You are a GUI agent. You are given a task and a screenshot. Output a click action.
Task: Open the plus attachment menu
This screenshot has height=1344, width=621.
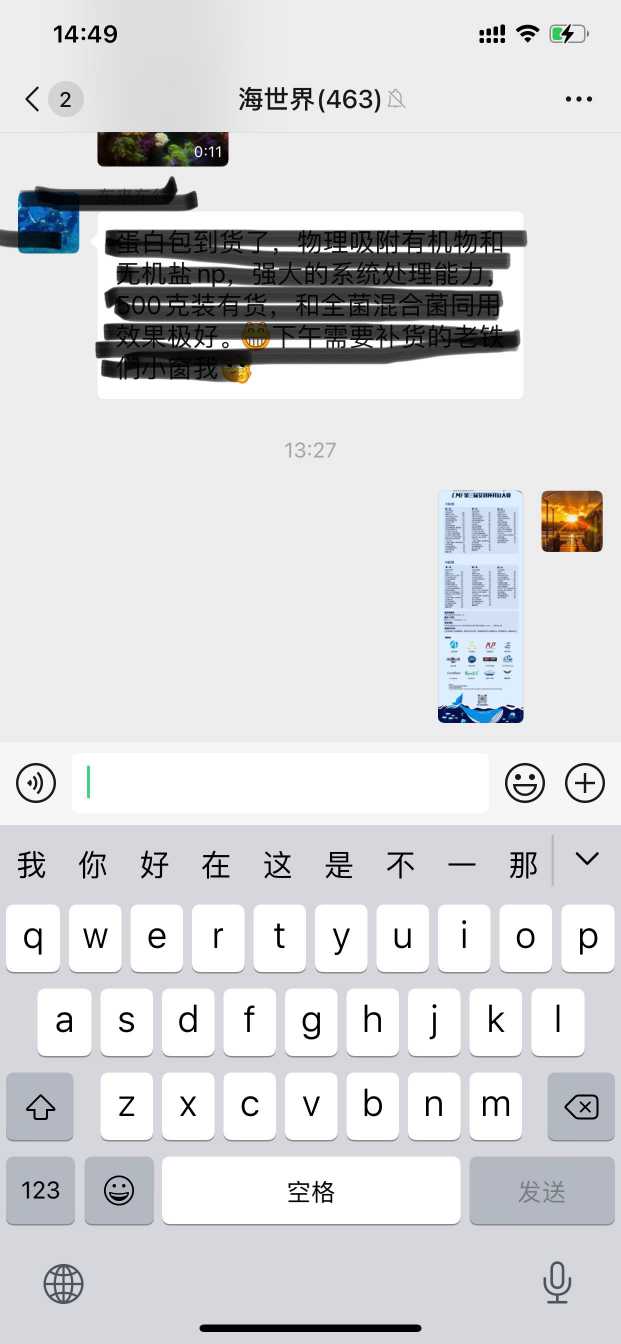point(585,783)
